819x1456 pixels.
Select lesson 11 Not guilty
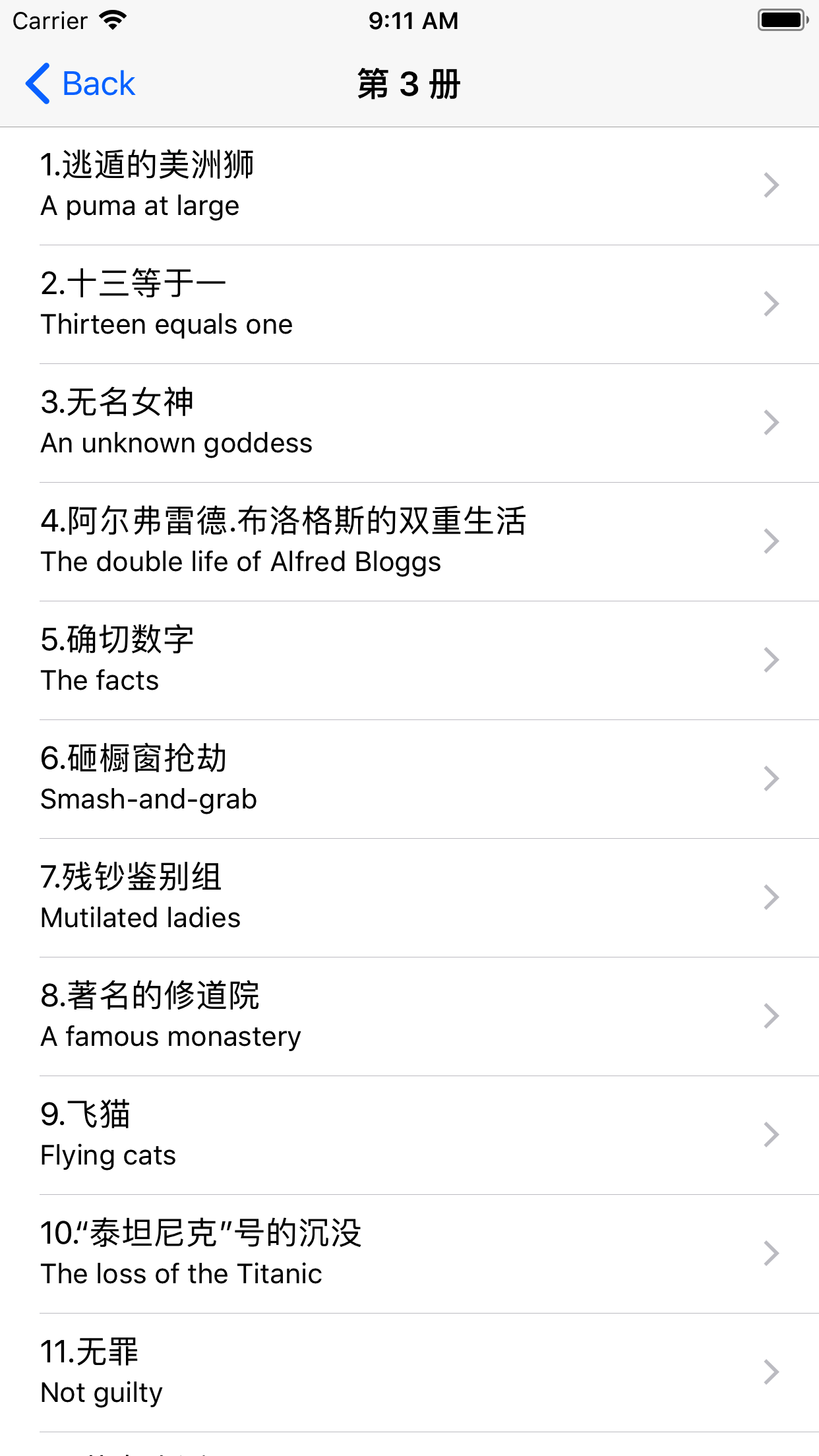(x=409, y=1373)
